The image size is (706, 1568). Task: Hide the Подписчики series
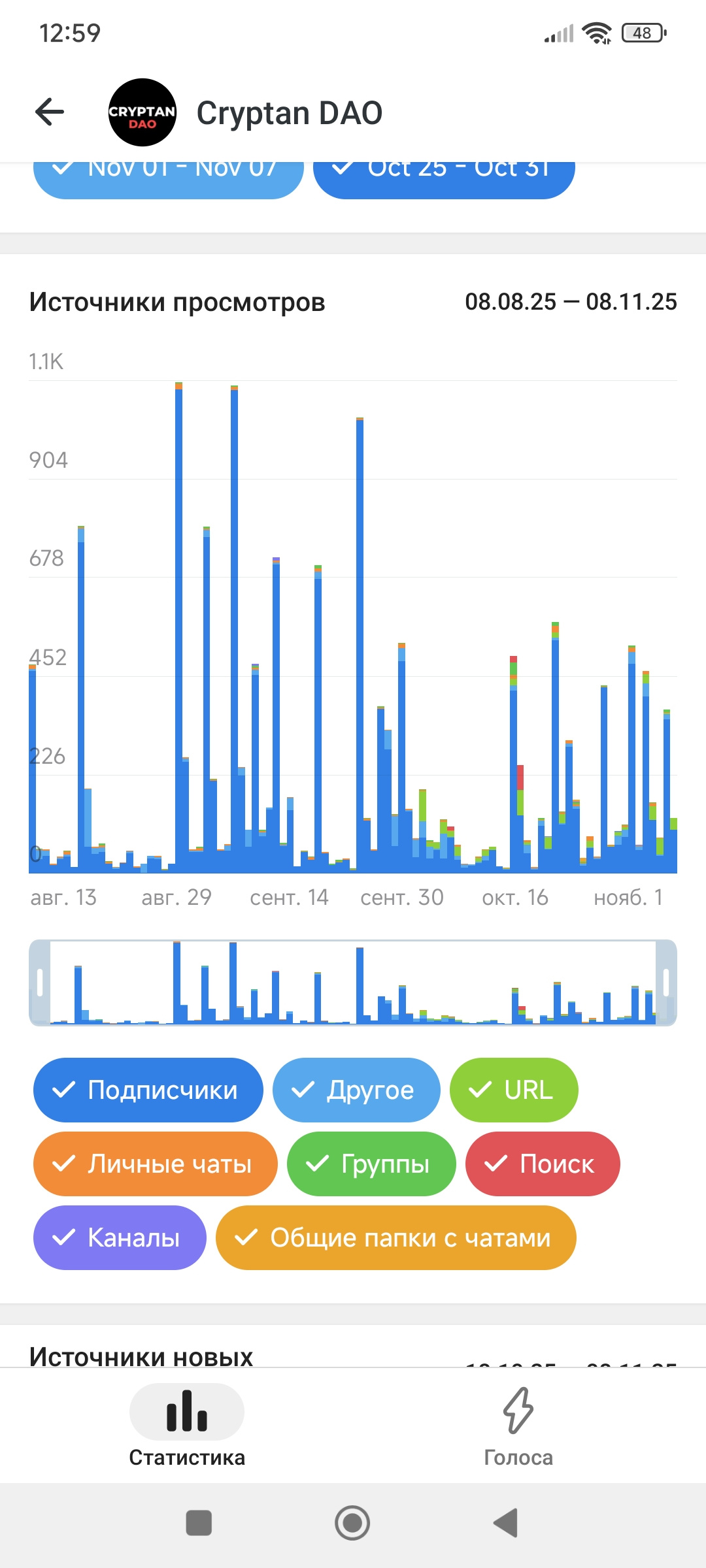pos(148,1090)
